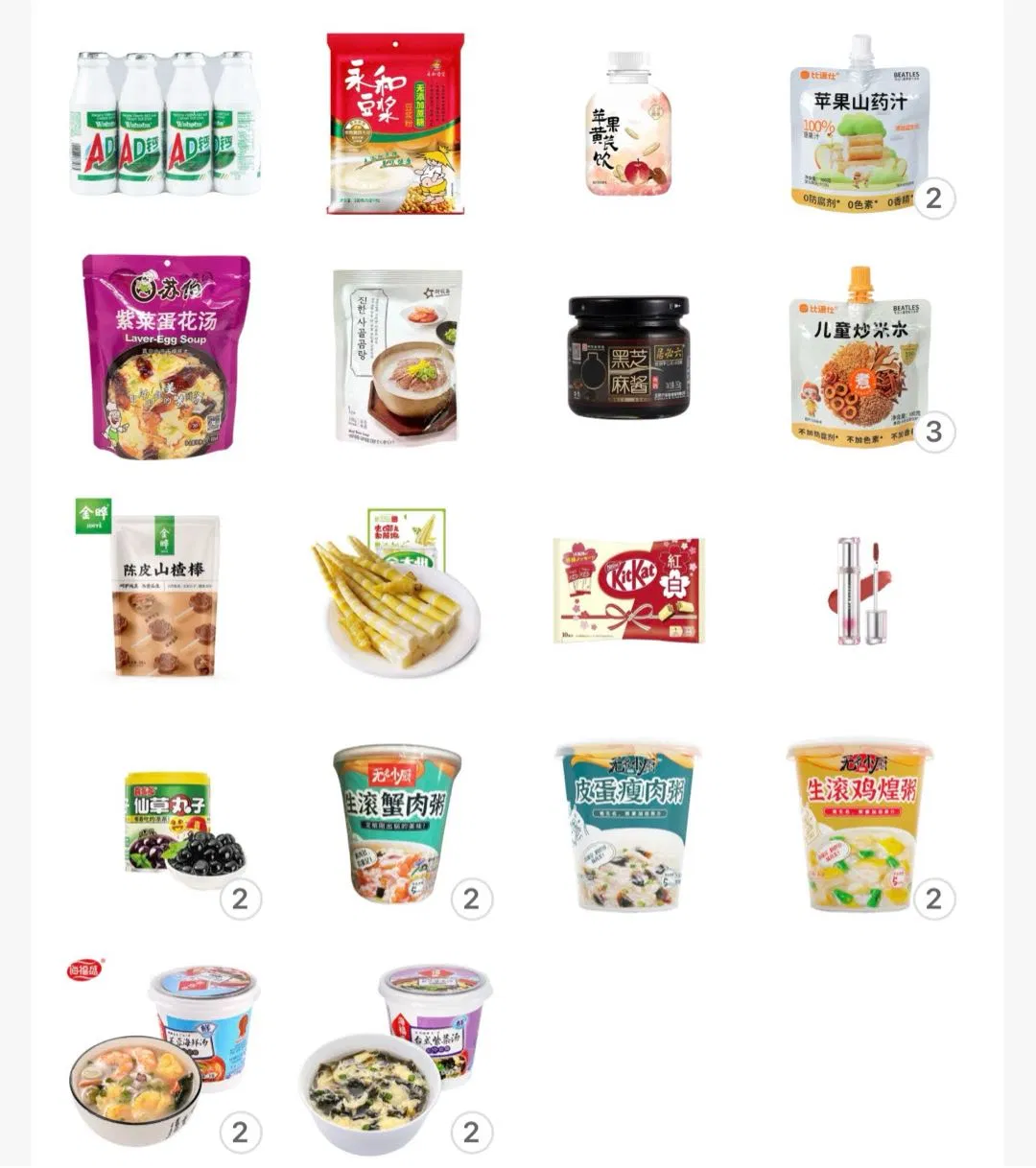Open the 陈皮山楂棒 snack item

point(165,591)
